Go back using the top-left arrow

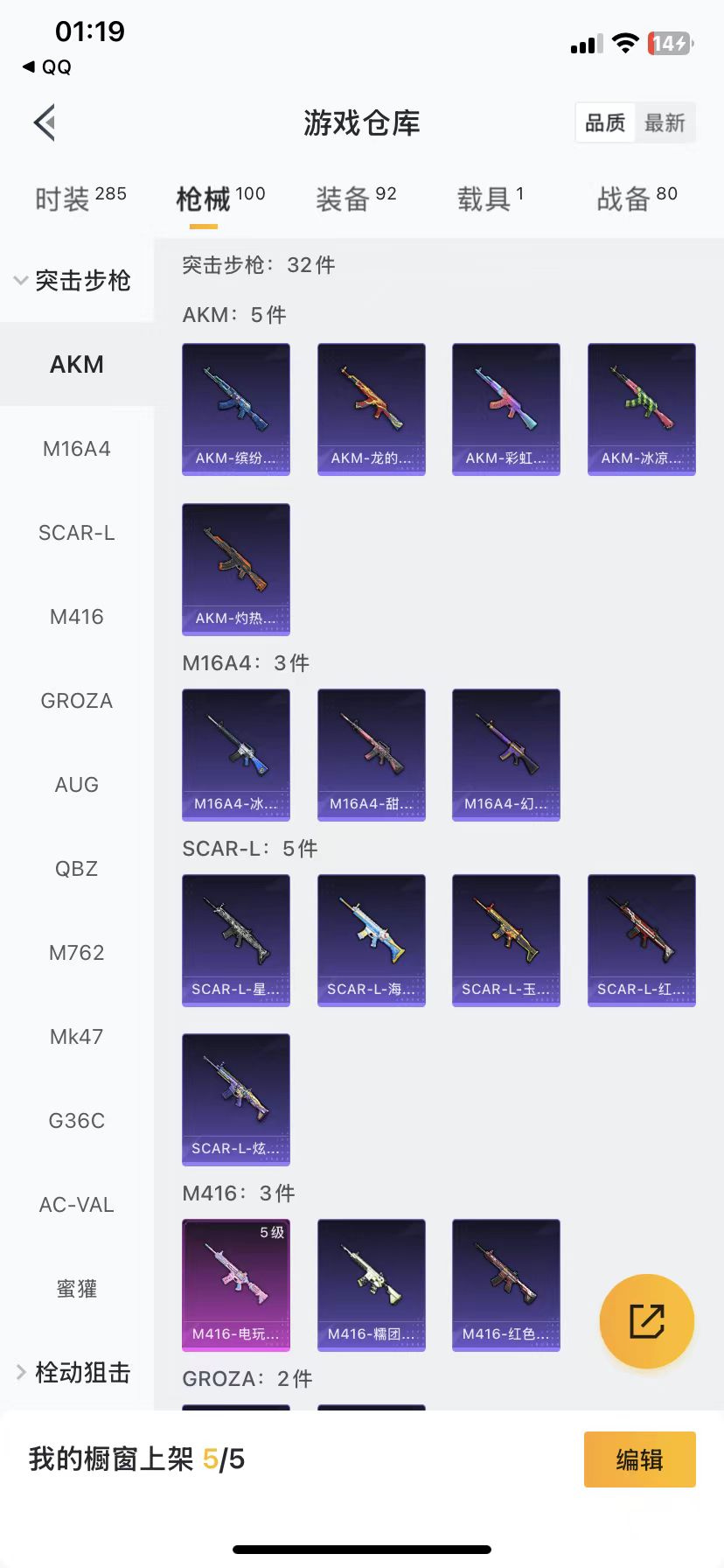click(x=45, y=122)
